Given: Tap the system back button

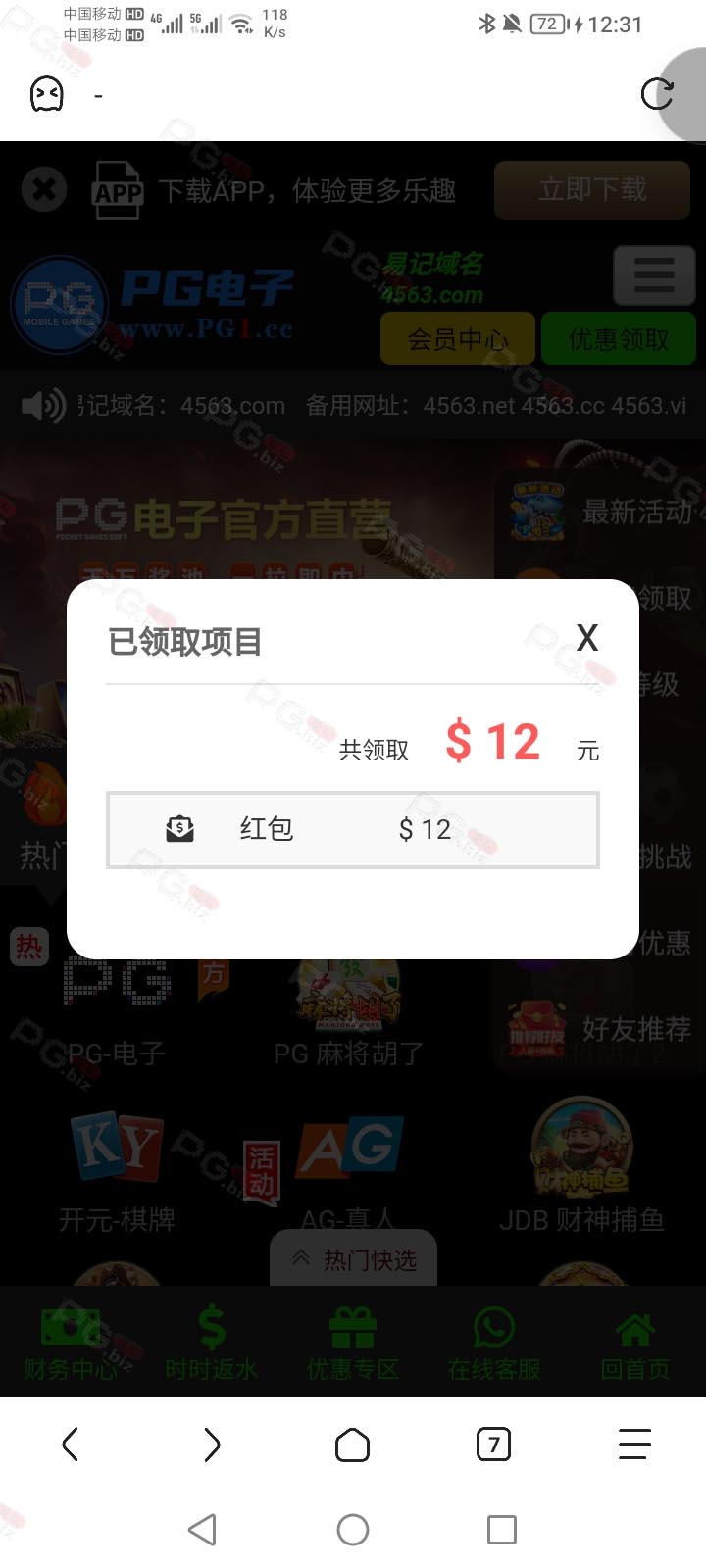Looking at the screenshot, I should click(x=202, y=1530).
